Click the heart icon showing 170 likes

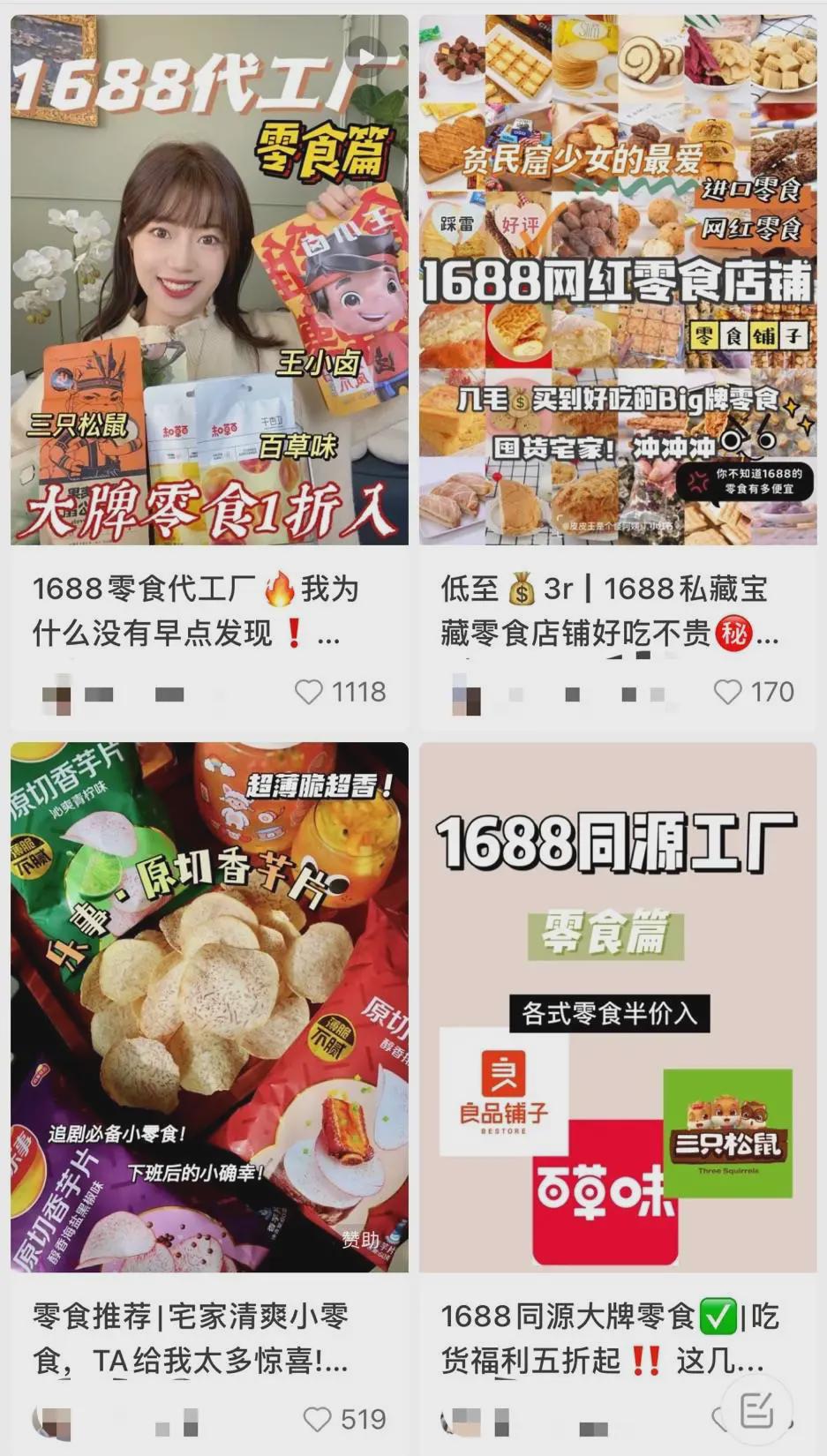point(729,693)
